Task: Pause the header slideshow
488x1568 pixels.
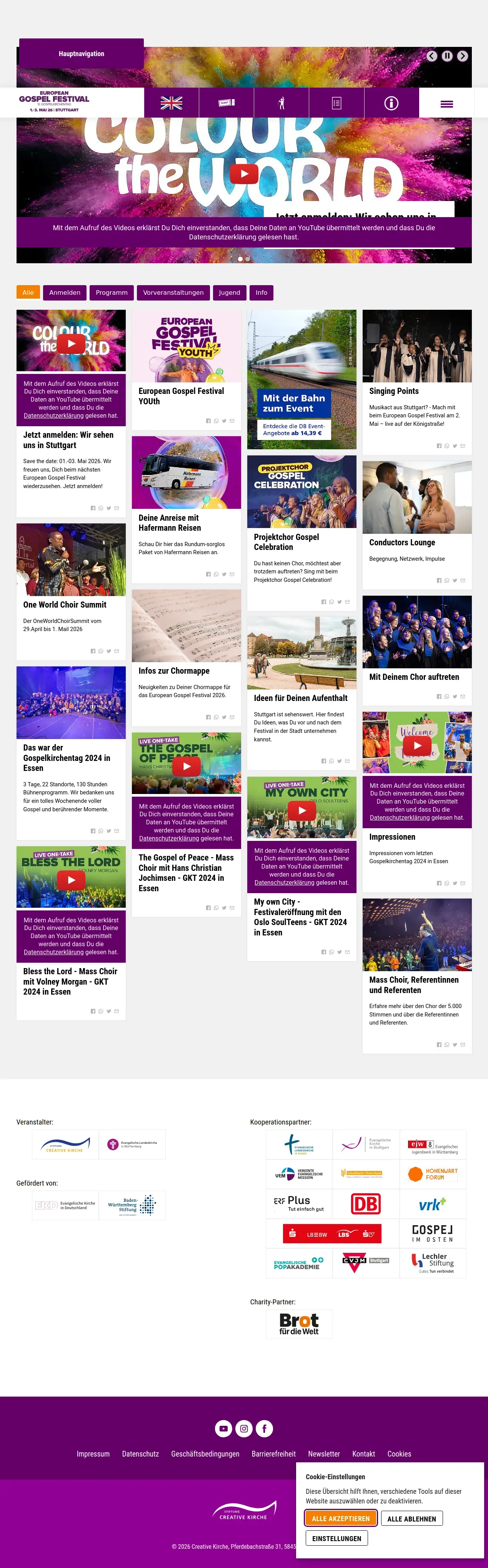Action: click(447, 56)
